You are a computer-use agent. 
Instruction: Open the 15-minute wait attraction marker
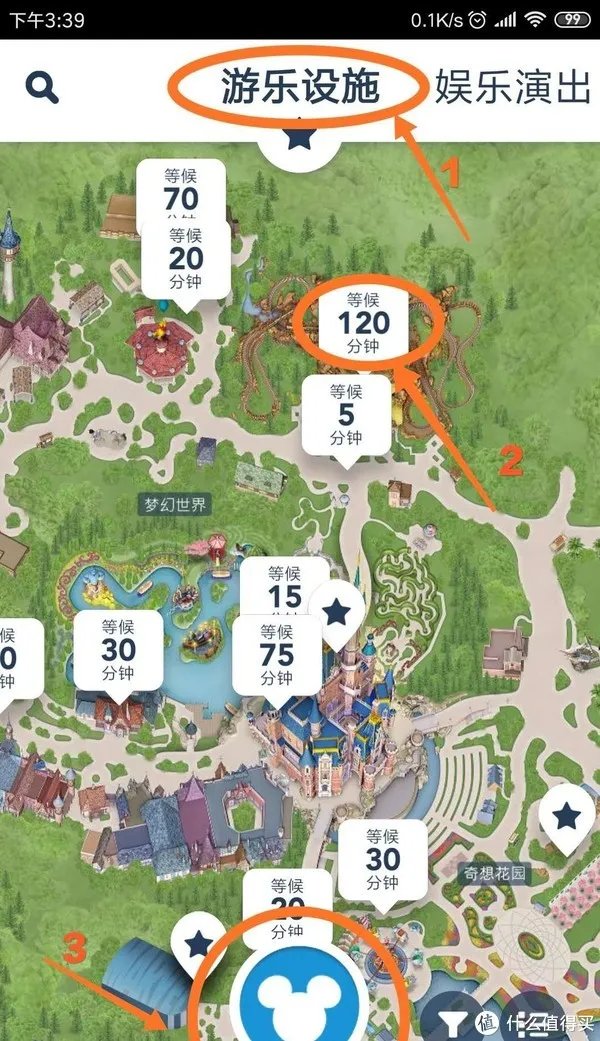pyautogui.click(x=284, y=583)
